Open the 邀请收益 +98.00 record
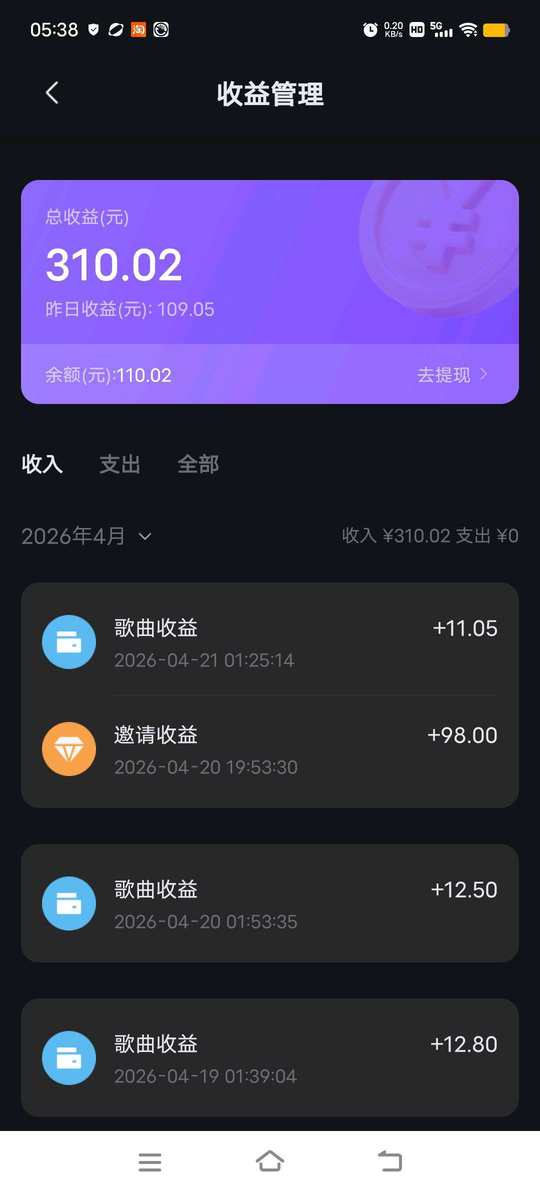 tap(270, 749)
